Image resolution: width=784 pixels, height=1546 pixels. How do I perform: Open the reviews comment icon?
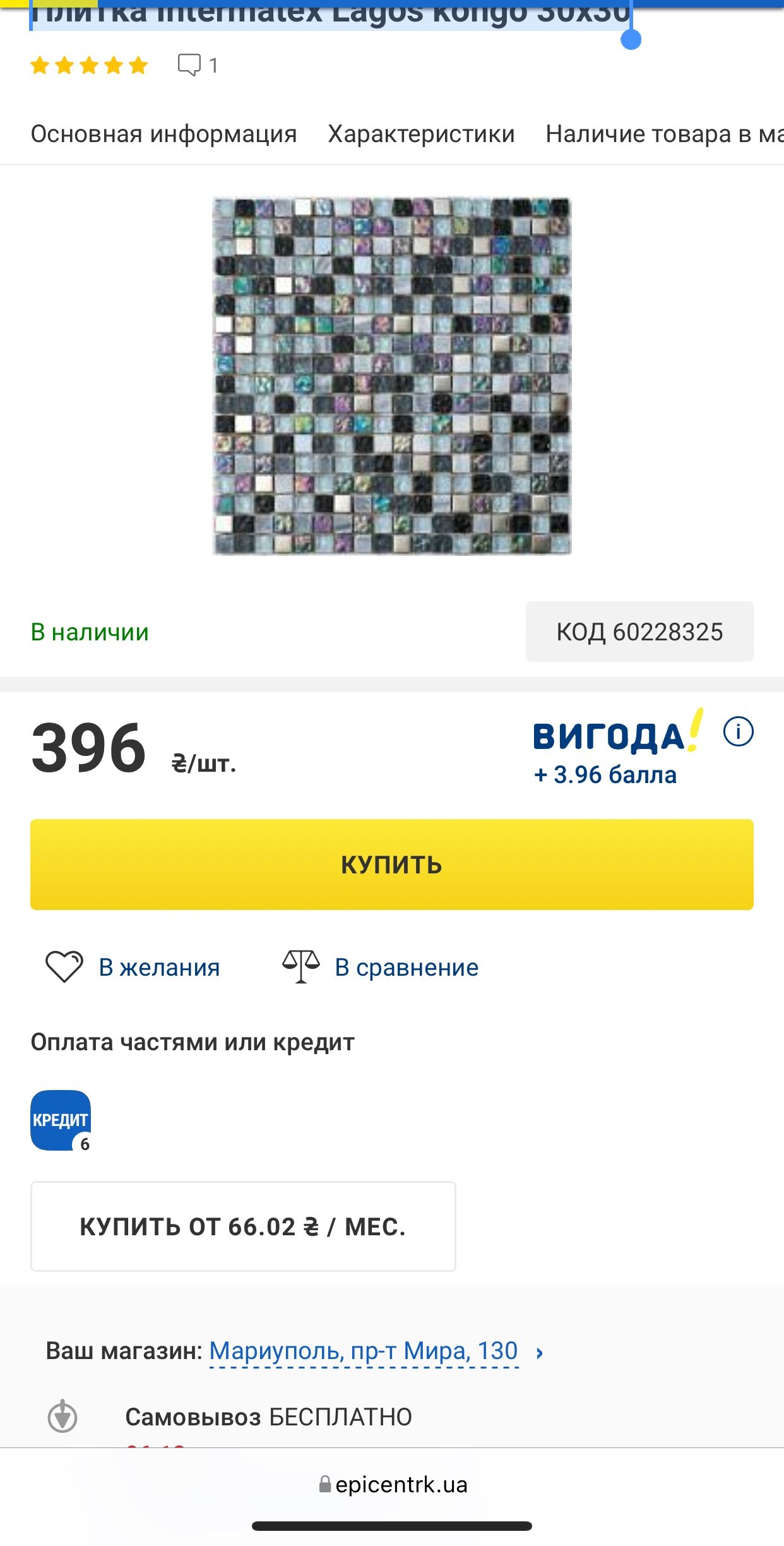[189, 65]
